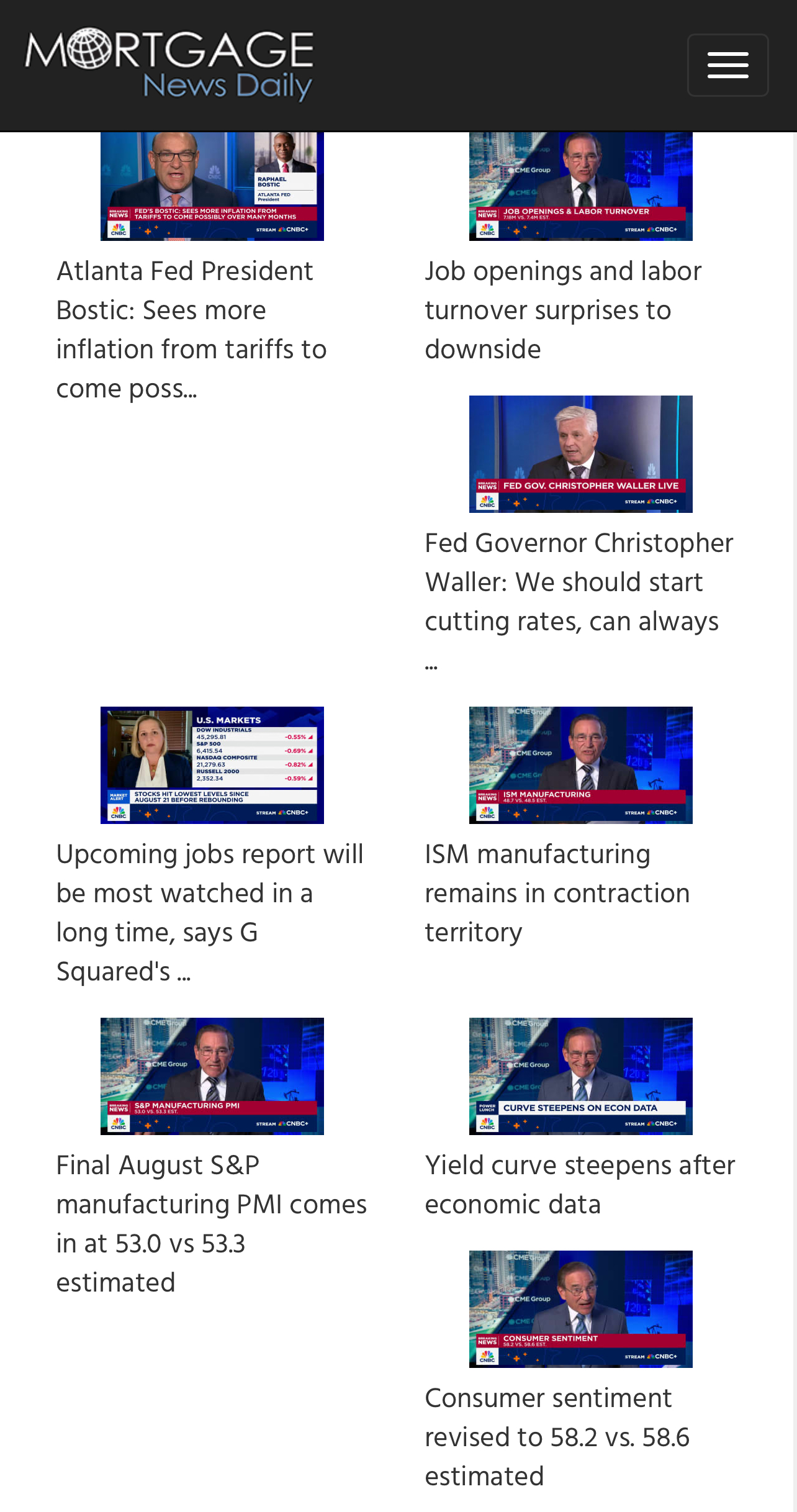Watch consumer sentiment revised to 58.2 video
The image size is (797, 1512).
580,1309
